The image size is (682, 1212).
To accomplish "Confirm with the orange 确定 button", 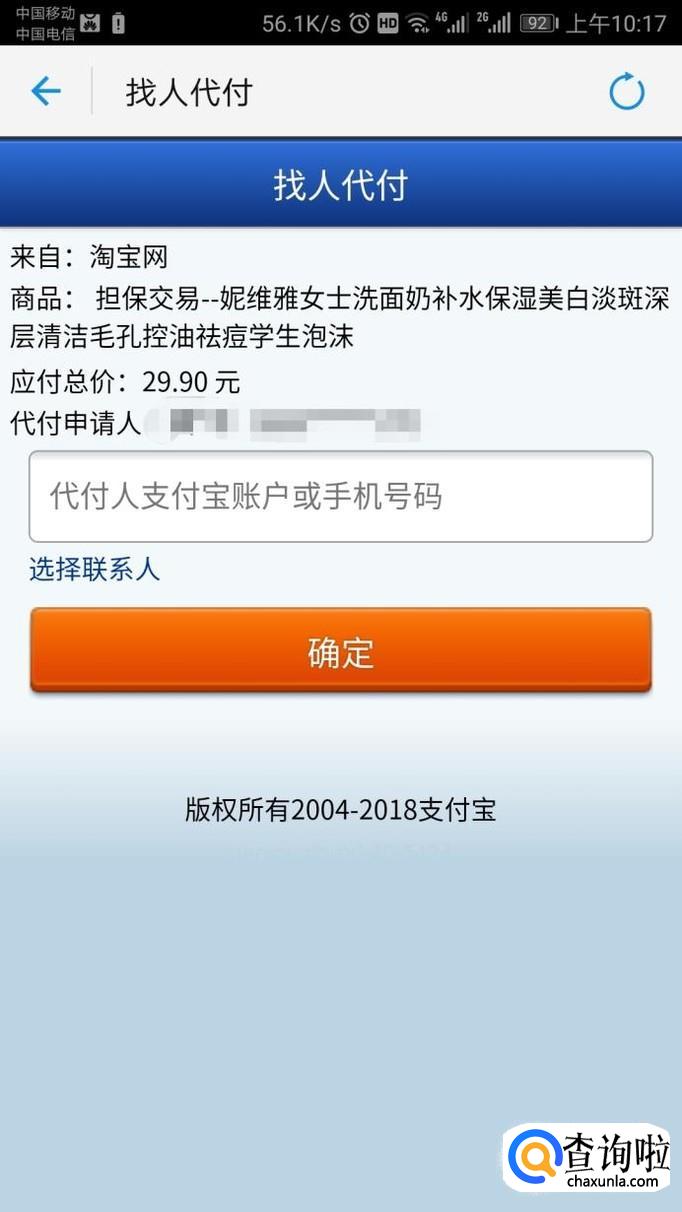I will pos(341,651).
